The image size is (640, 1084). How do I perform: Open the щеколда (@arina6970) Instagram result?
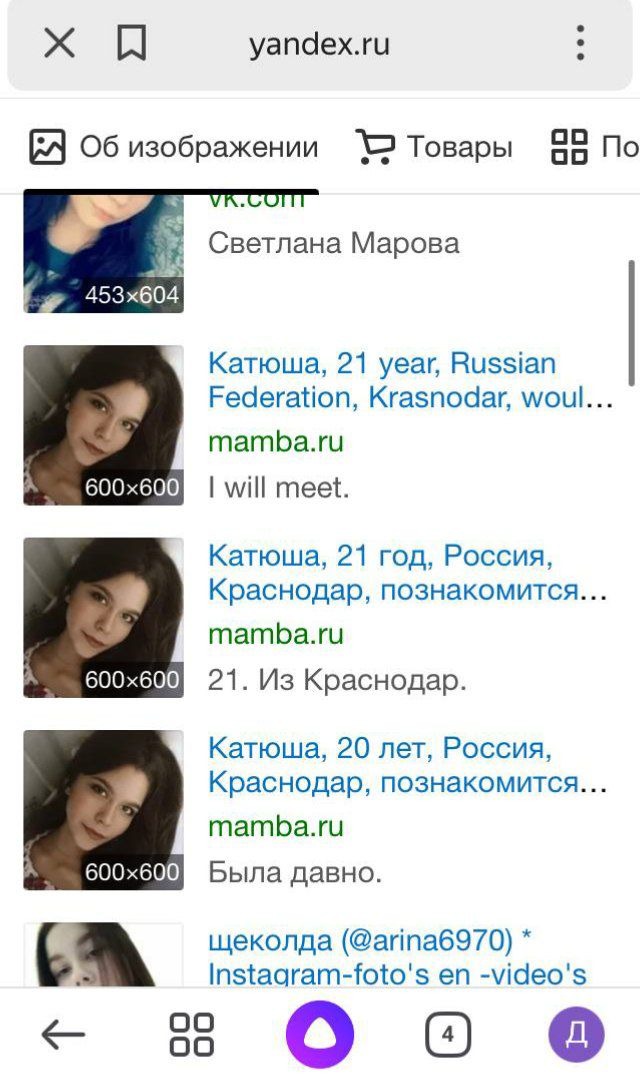pyautogui.click(x=397, y=956)
